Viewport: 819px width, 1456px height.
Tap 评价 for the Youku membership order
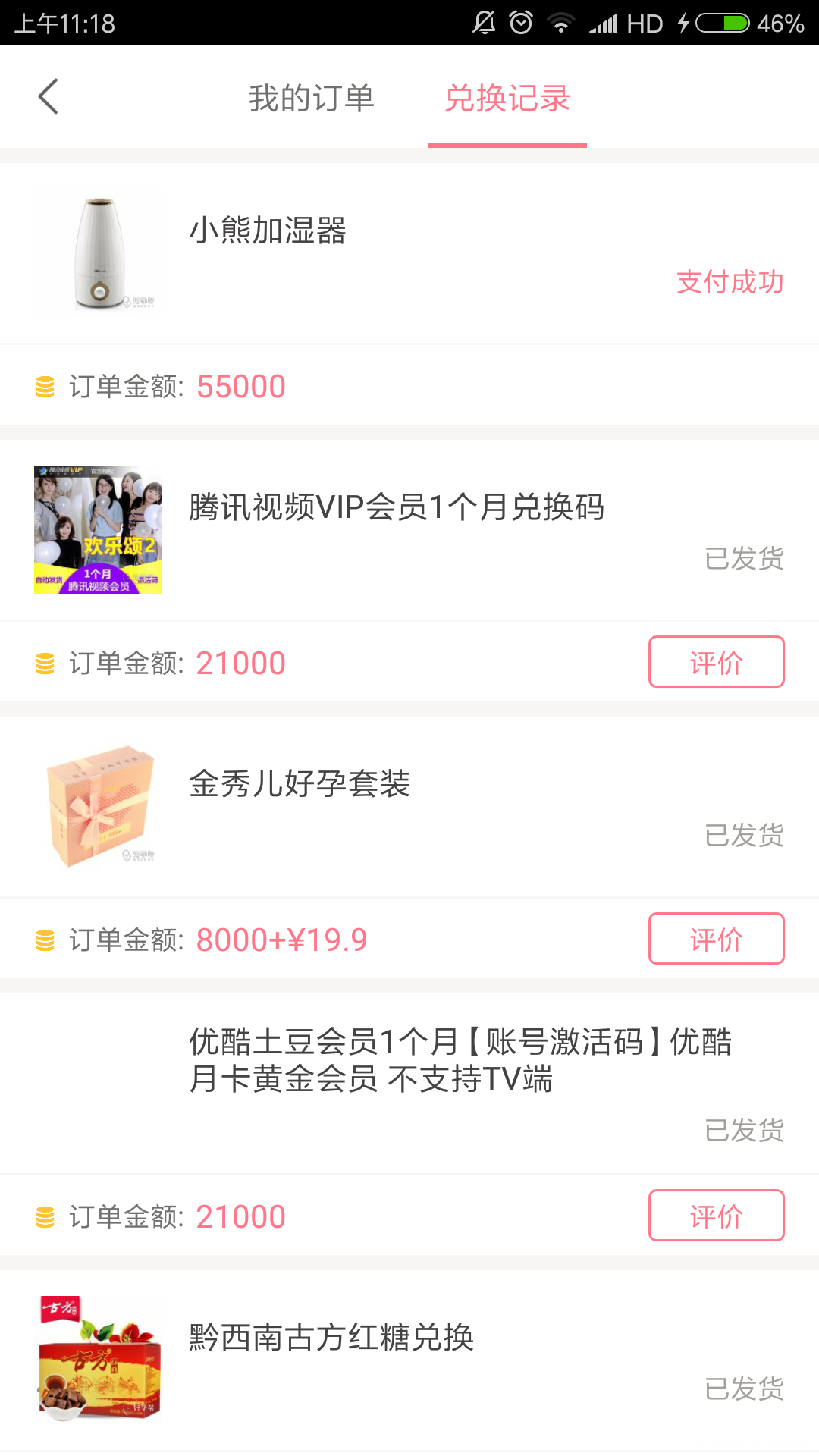(x=717, y=1215)
